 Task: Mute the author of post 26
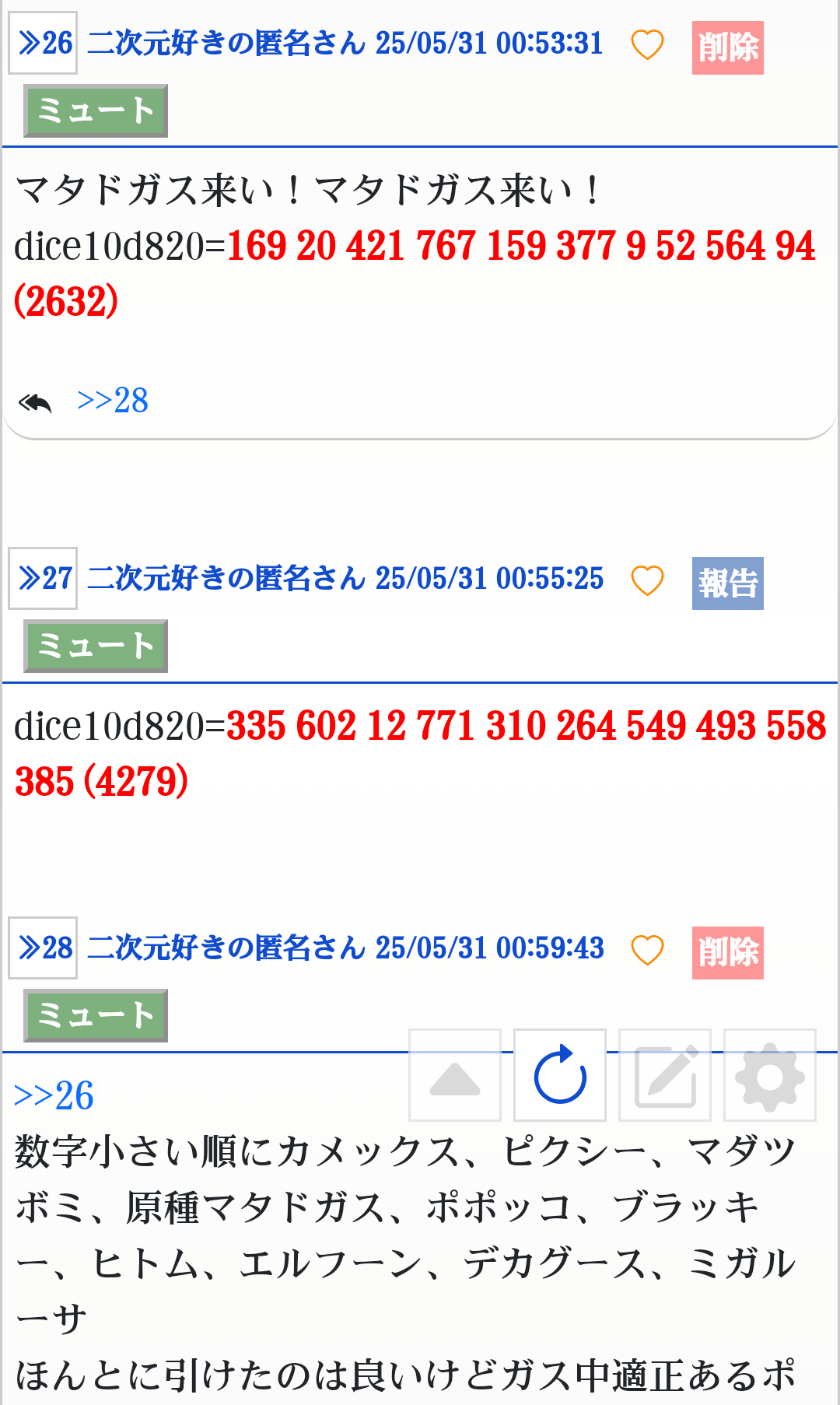tap(96, 111)
